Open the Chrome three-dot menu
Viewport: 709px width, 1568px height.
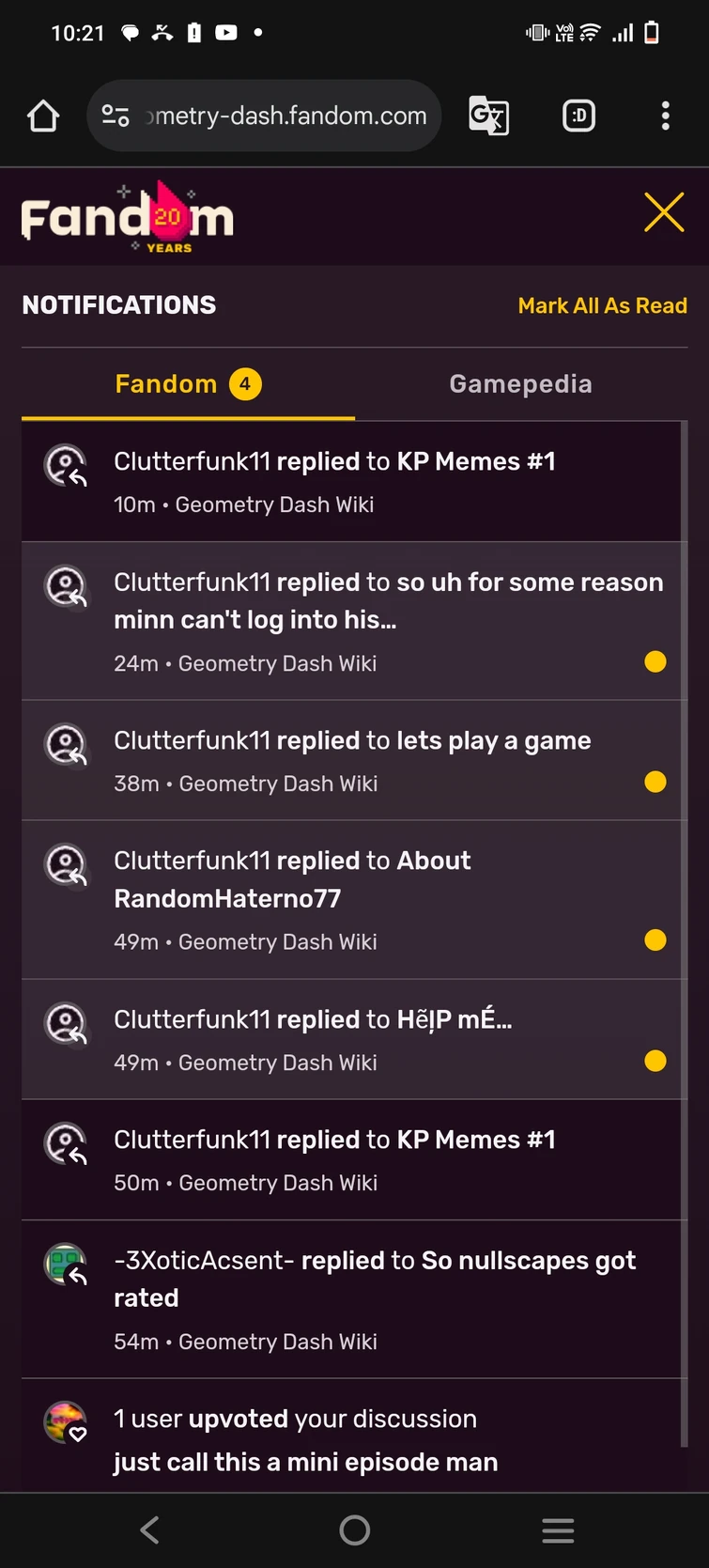(665, 116)
